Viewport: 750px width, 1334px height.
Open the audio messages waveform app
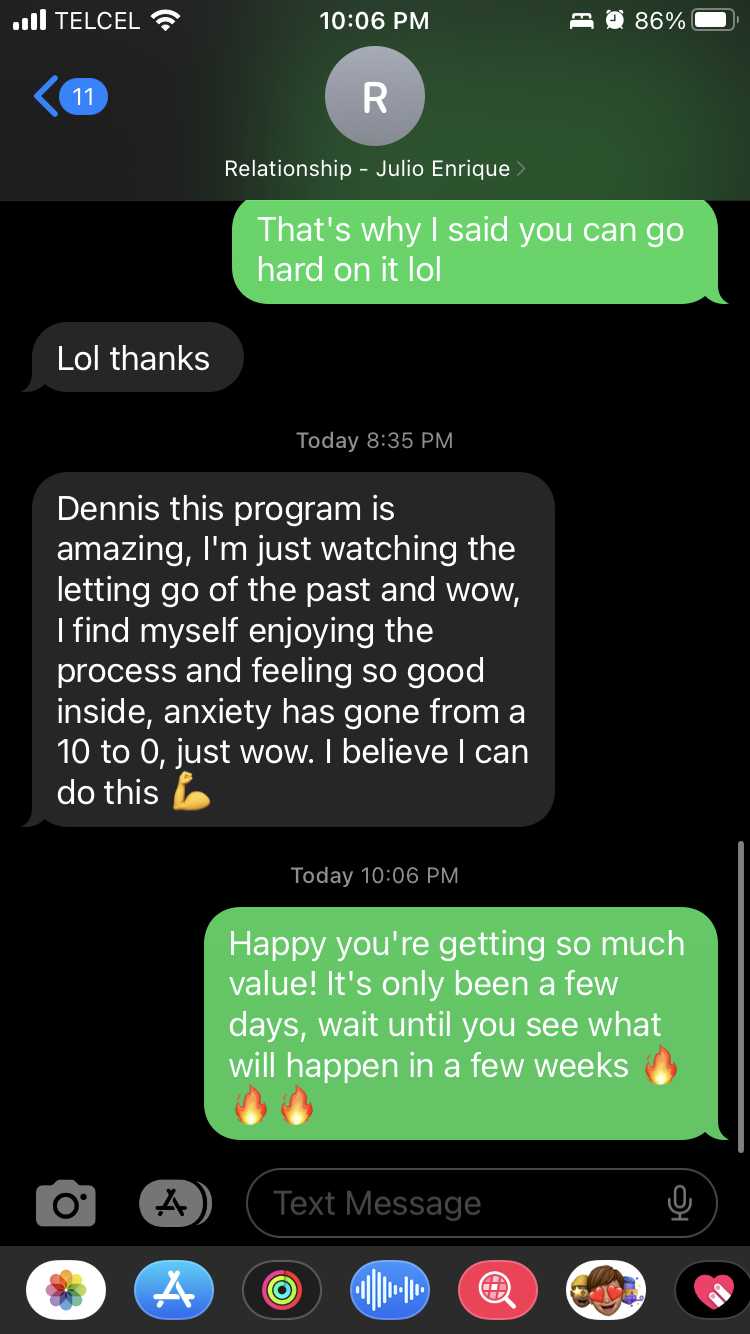pyautogui.click(x=390, y=1291)
